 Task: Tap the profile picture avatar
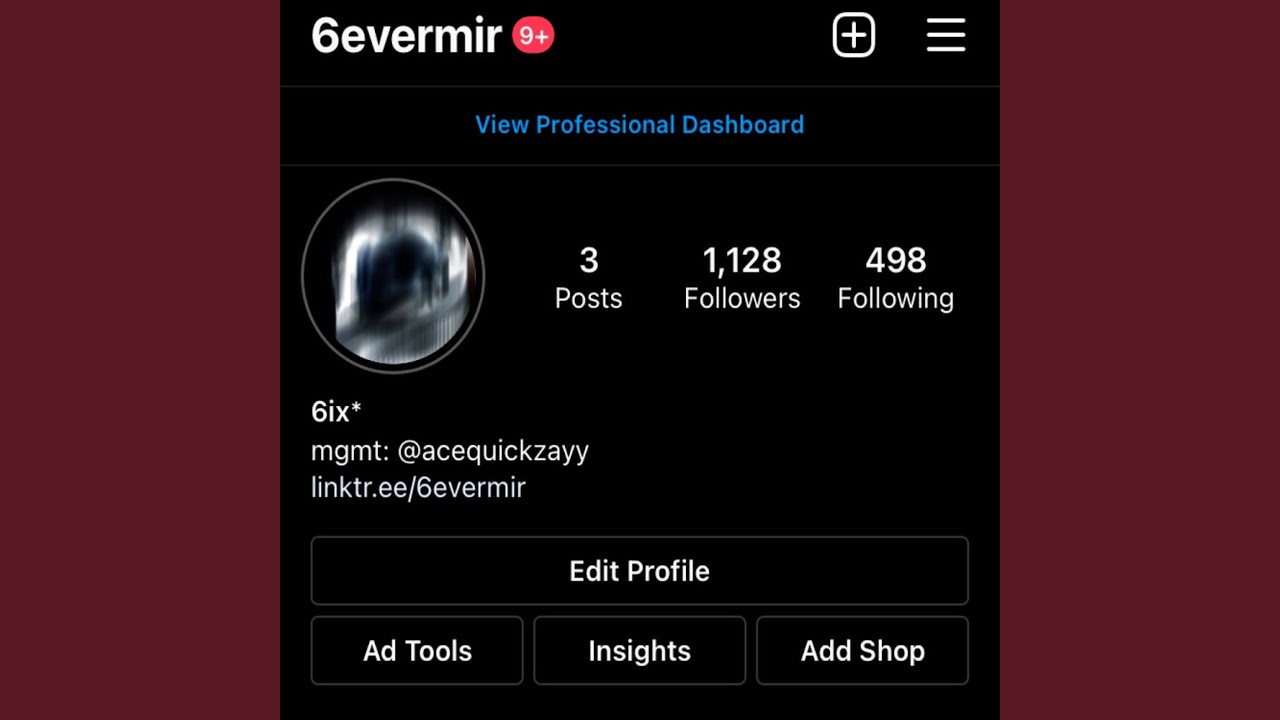click(393, 275)
